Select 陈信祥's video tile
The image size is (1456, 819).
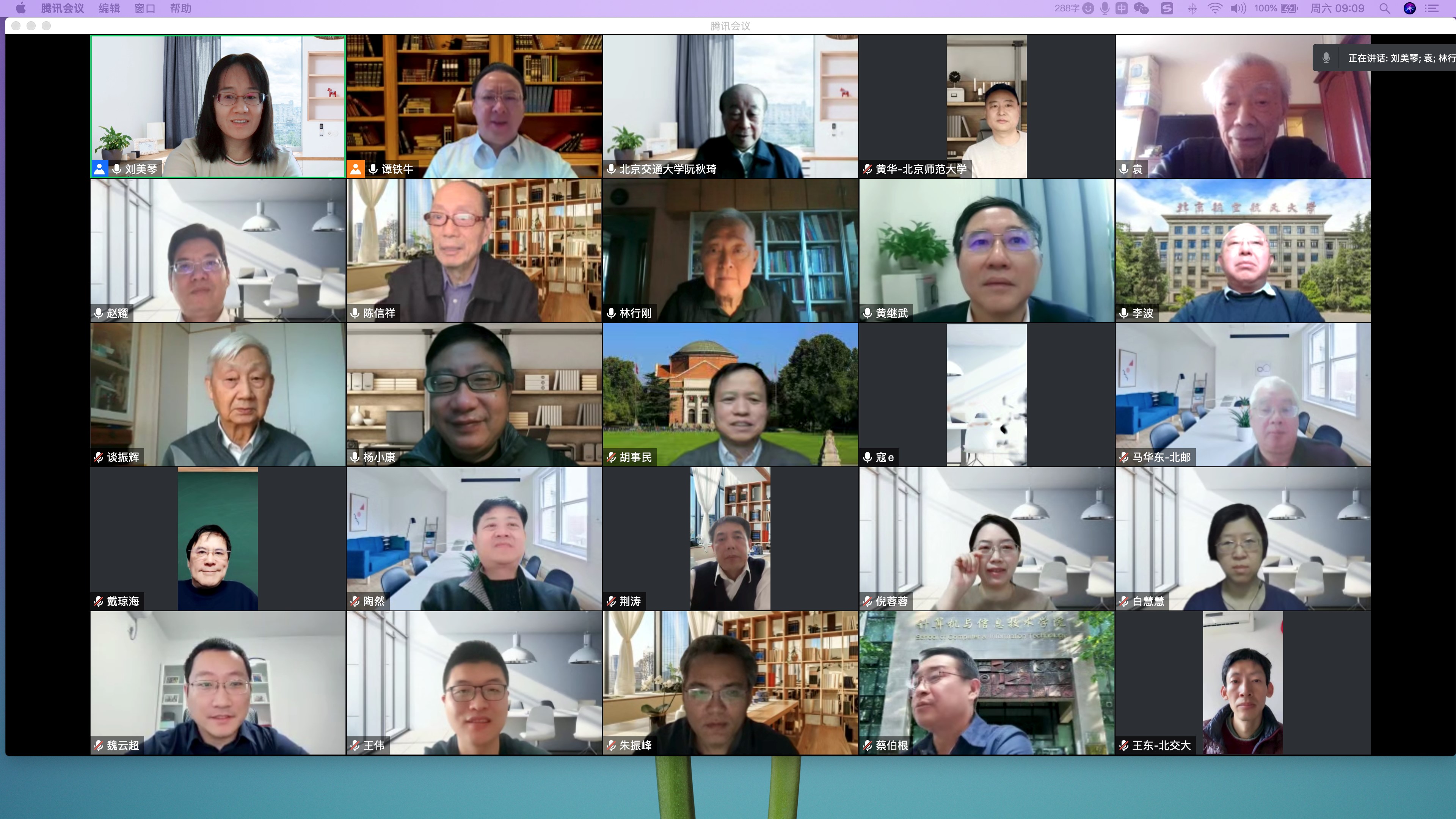(474, 250)
